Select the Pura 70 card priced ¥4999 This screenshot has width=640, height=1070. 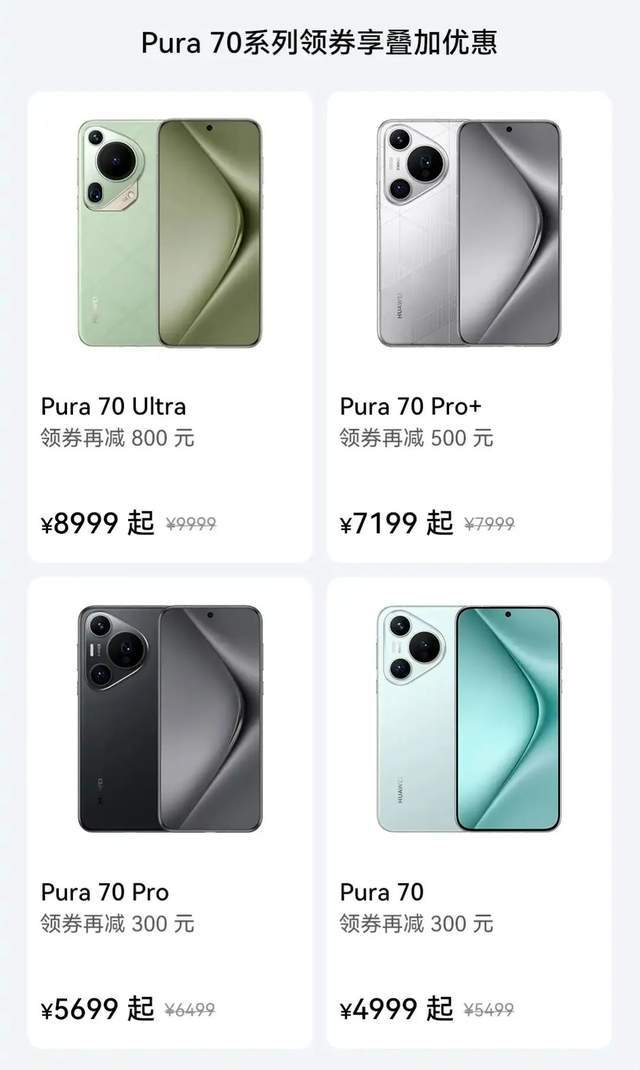[469, 812]
